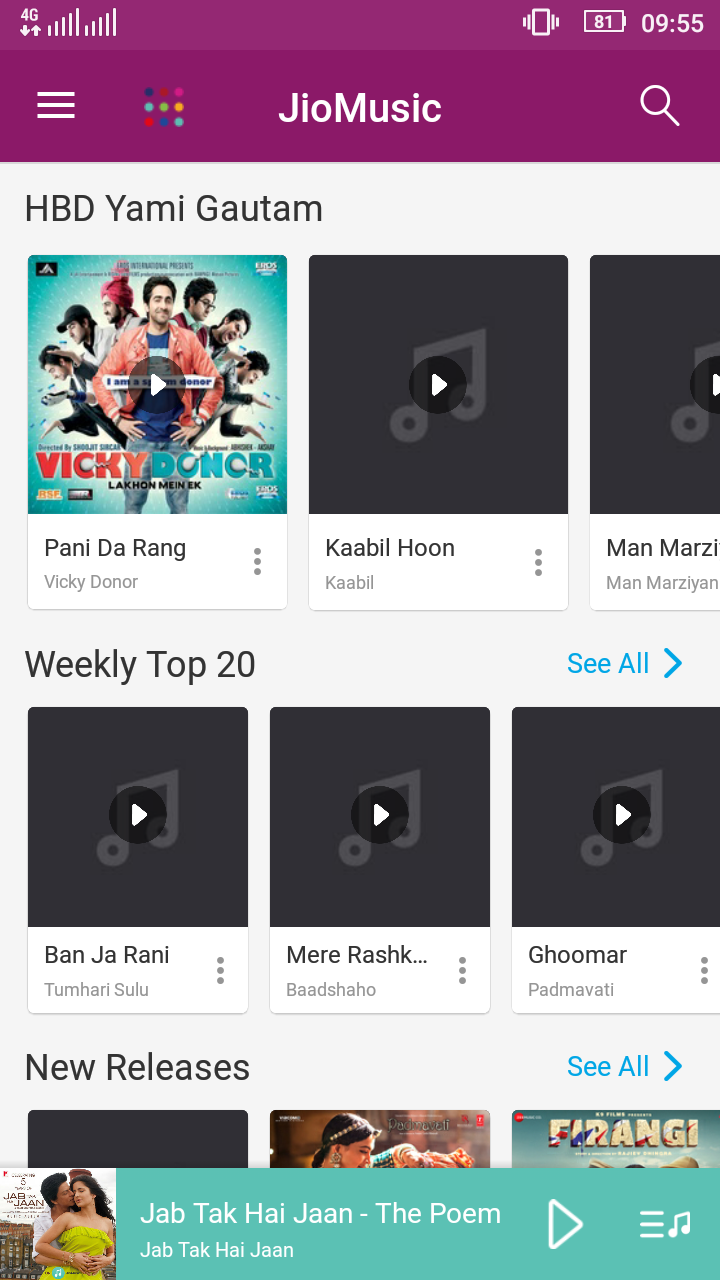Play the Kaabil Hoon song card
Image resolution: width=720 pixels, height=1280 pixels.
coord(438,385)
